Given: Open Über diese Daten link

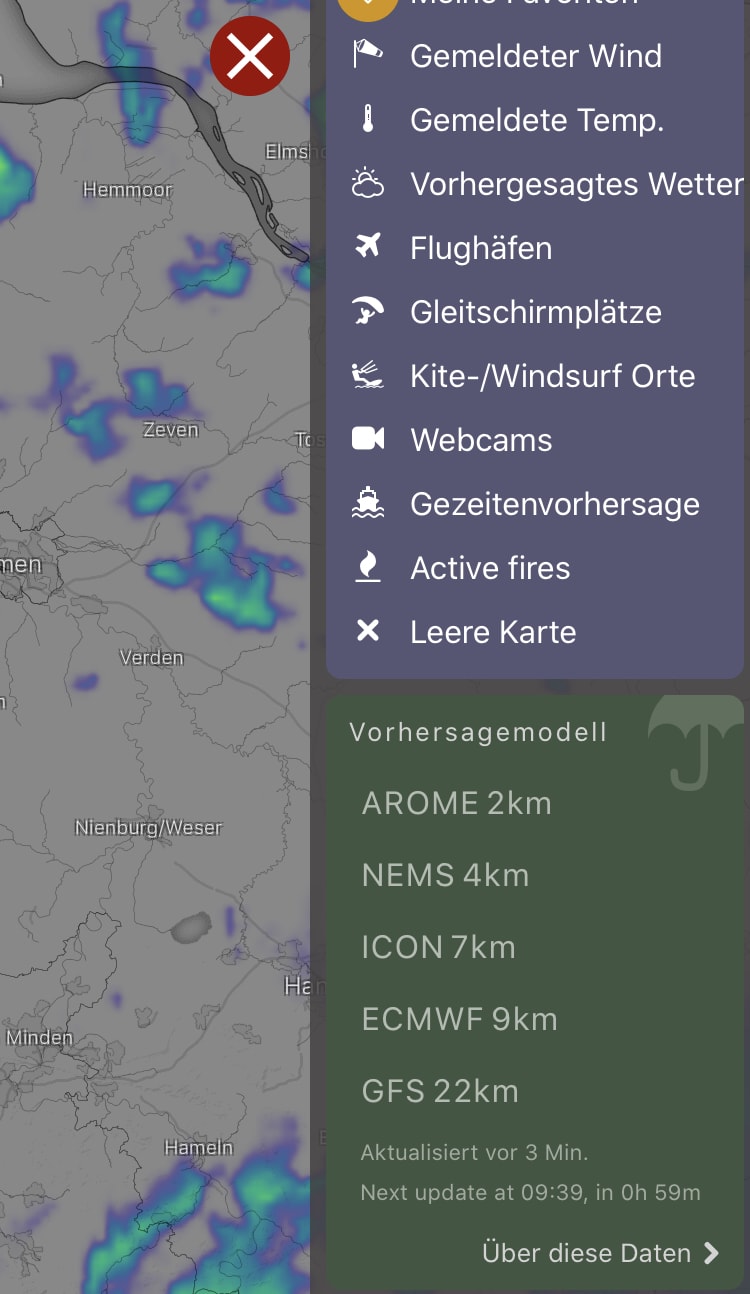Looking at the screenshot, I should [600, 1253].
